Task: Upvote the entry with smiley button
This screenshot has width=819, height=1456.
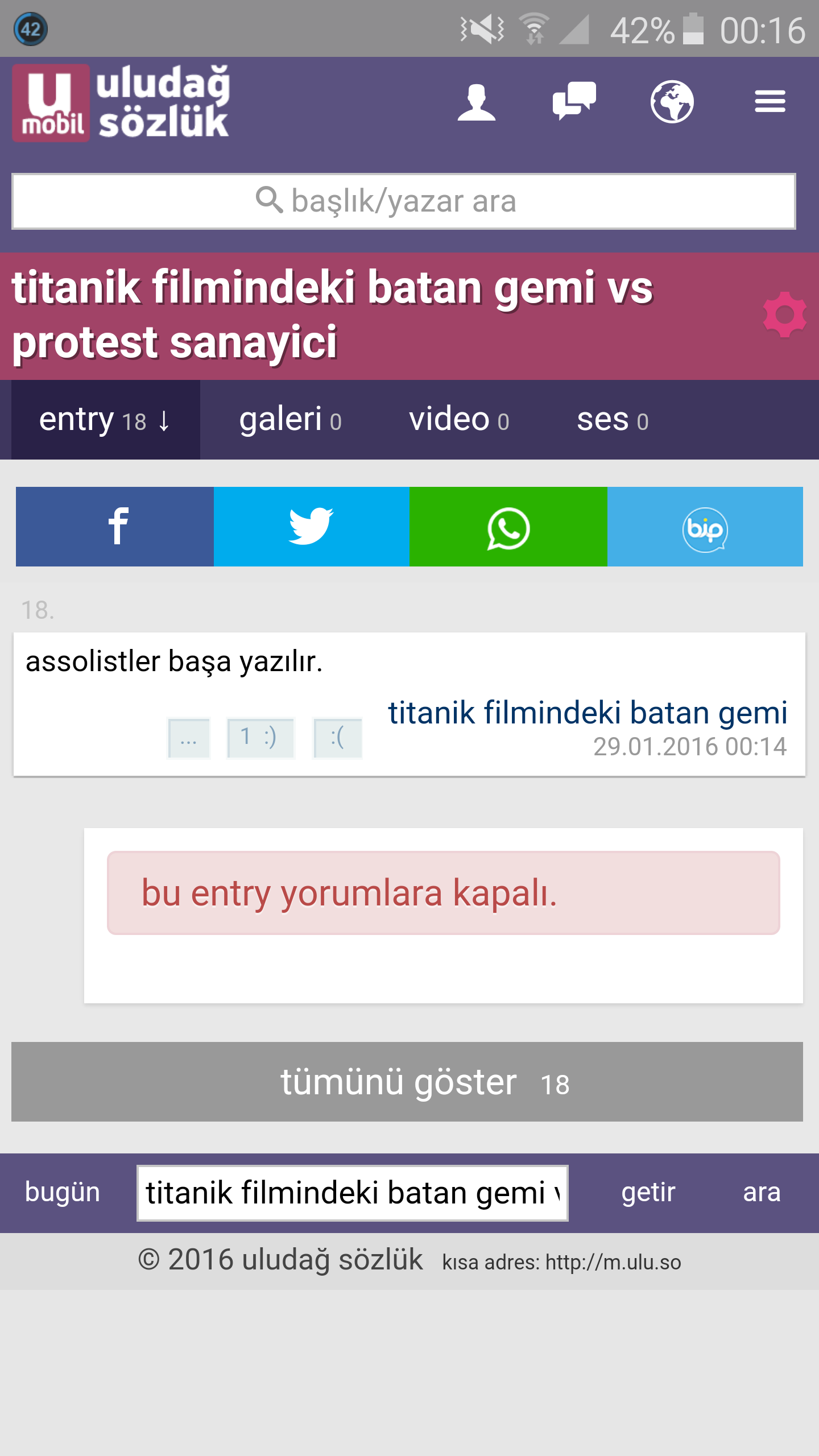Action: pos(260,738)
